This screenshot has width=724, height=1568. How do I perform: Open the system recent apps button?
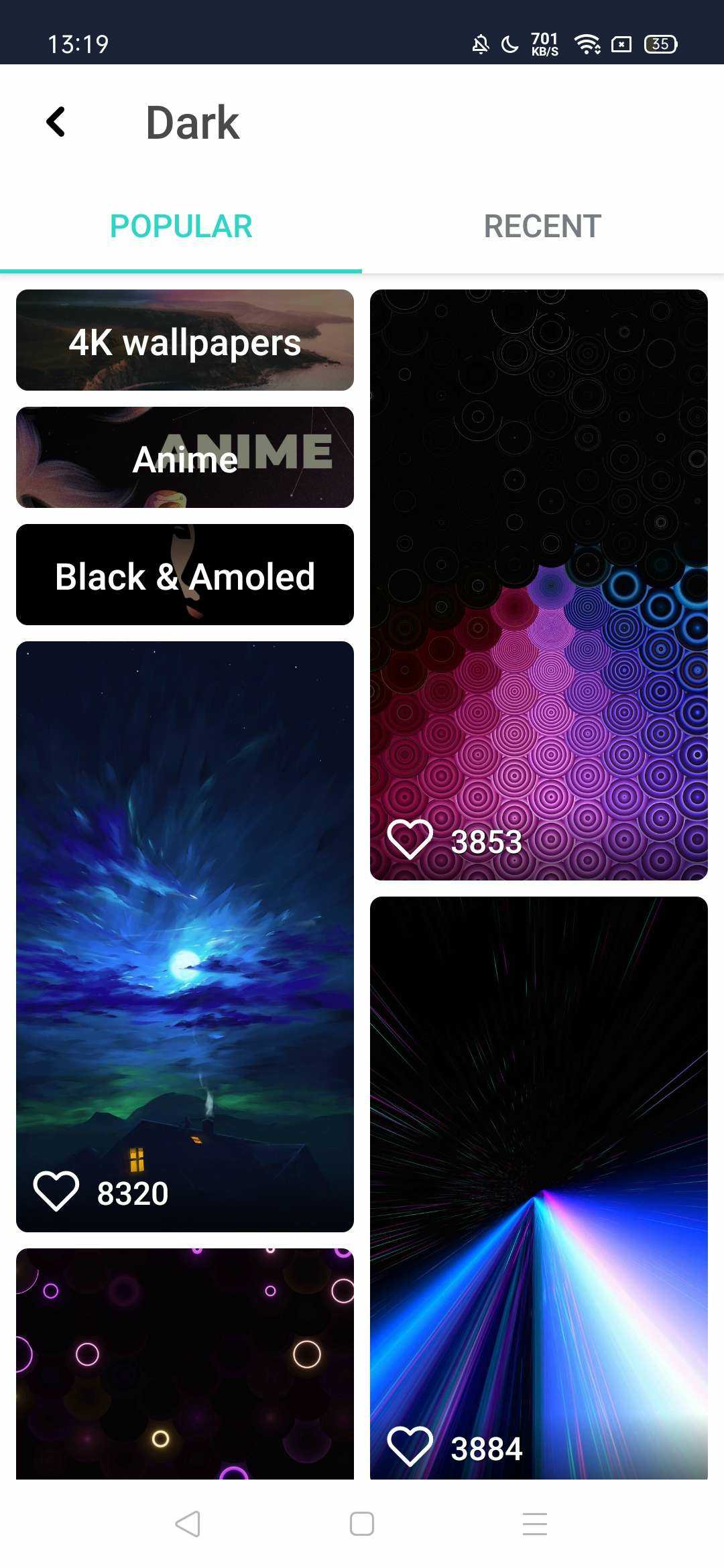click(x=534, y=1524)
